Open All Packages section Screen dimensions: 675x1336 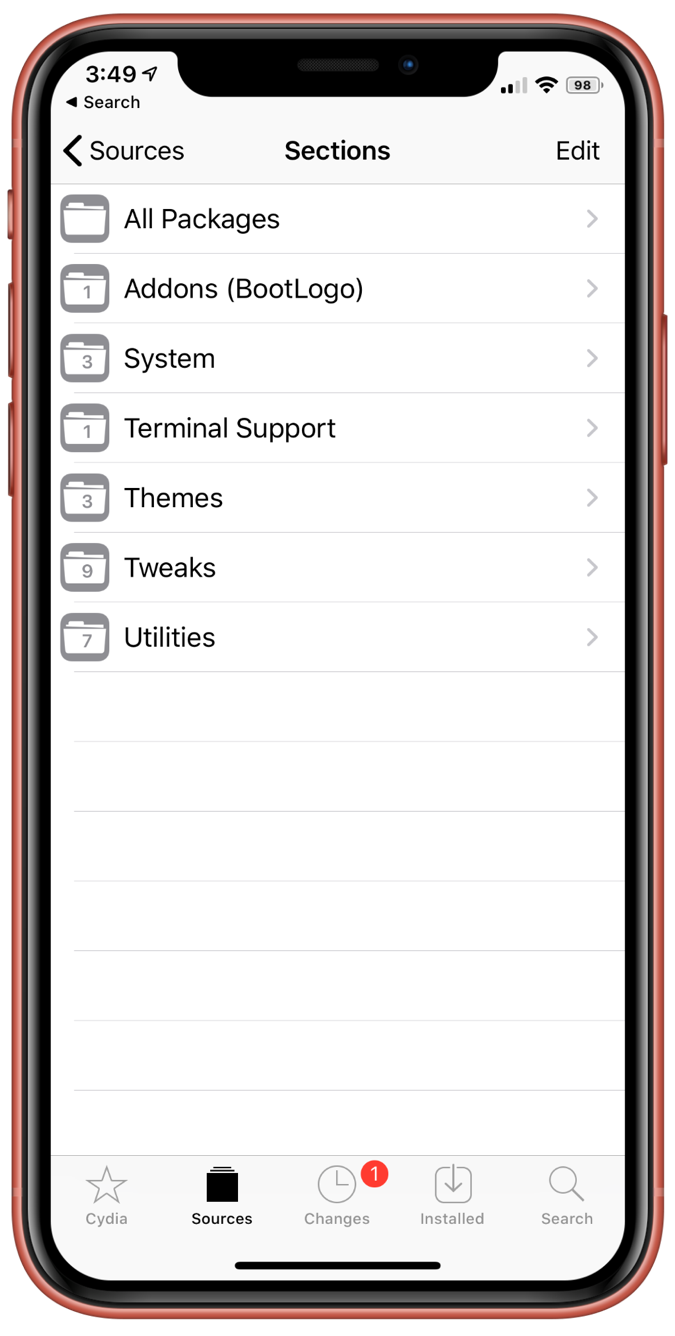pos(338,219)
